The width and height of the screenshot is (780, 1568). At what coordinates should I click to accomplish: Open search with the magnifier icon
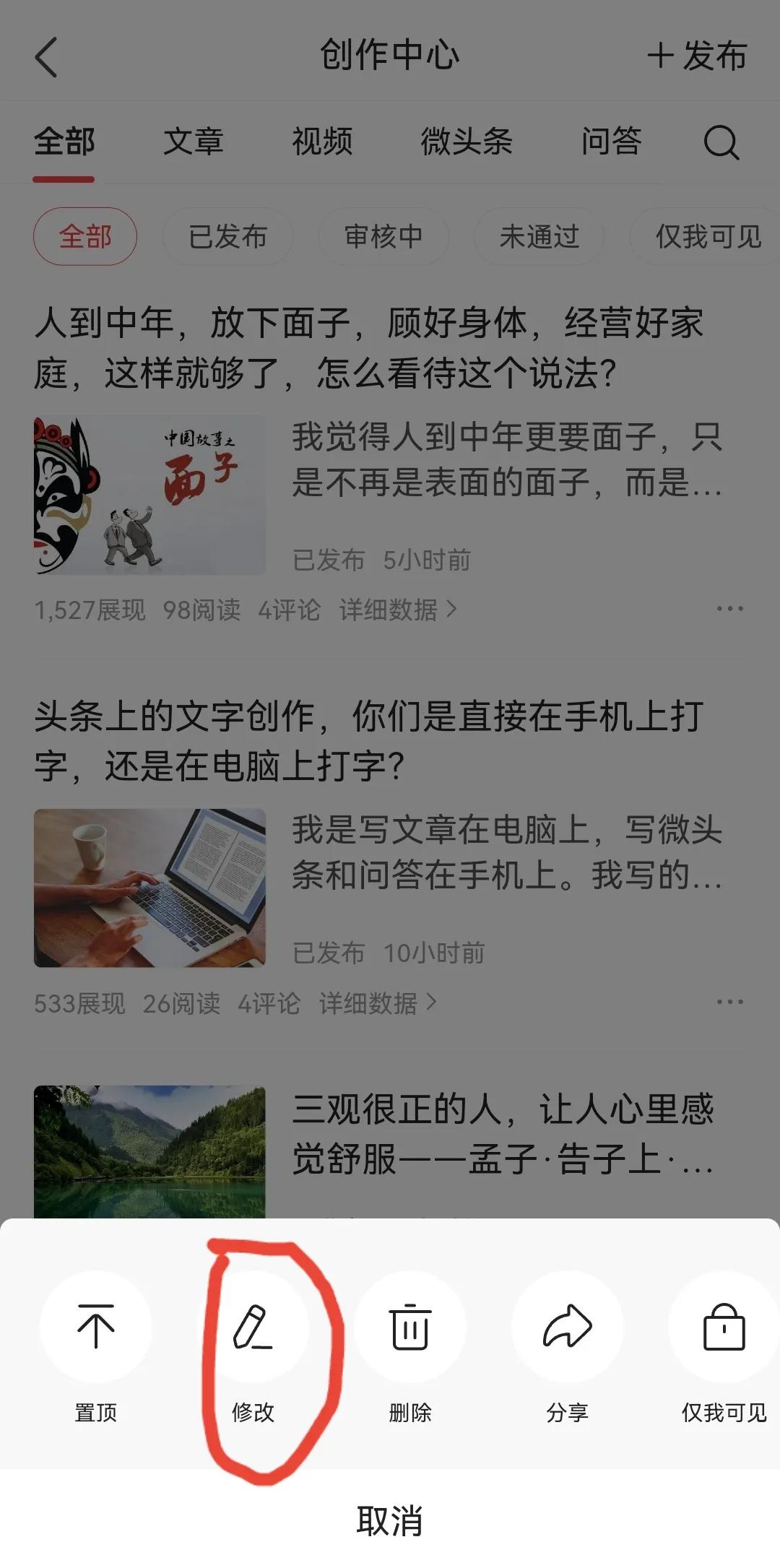click(x=721, y=142)
